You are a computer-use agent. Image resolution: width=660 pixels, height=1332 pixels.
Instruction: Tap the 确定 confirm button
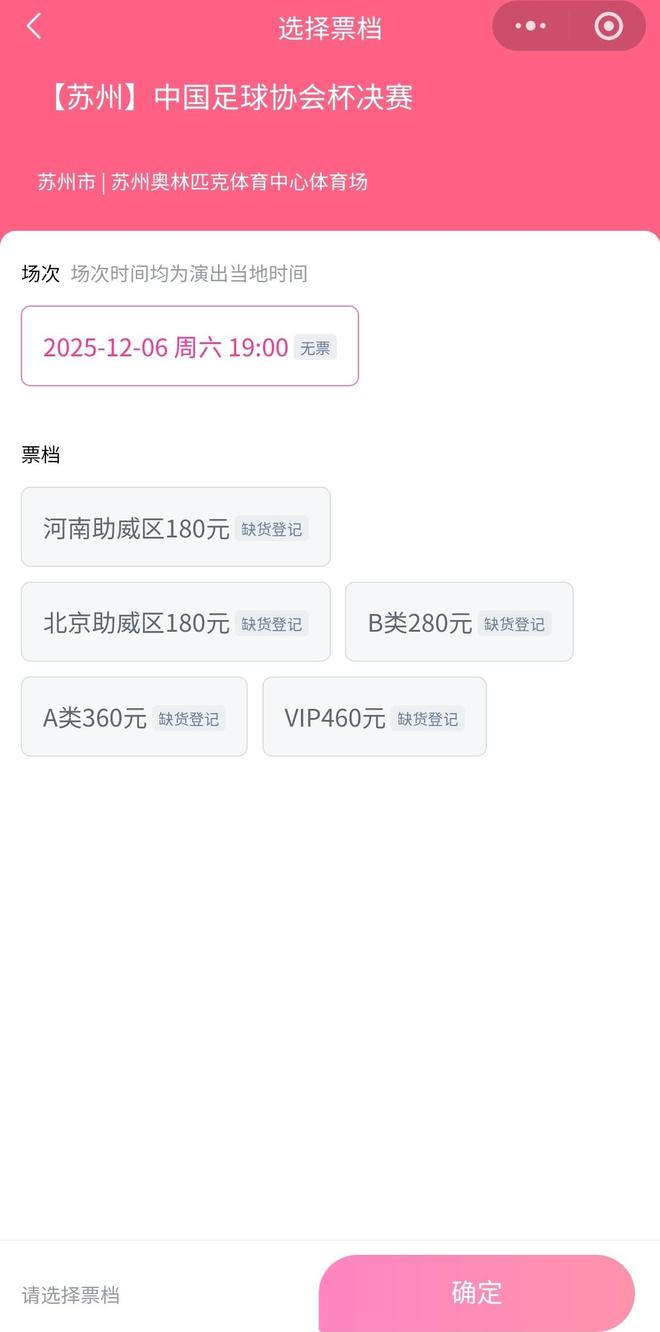click(x=476, y=1292)
